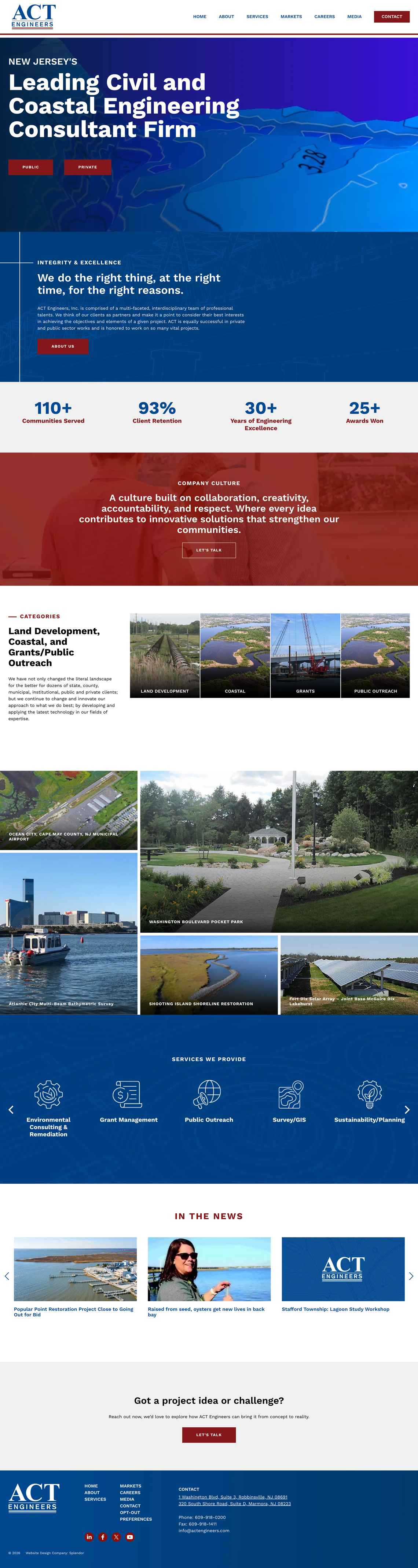418x1568 pixels.
Task: Show next news items arrow
Action: tap(411, 1276)
